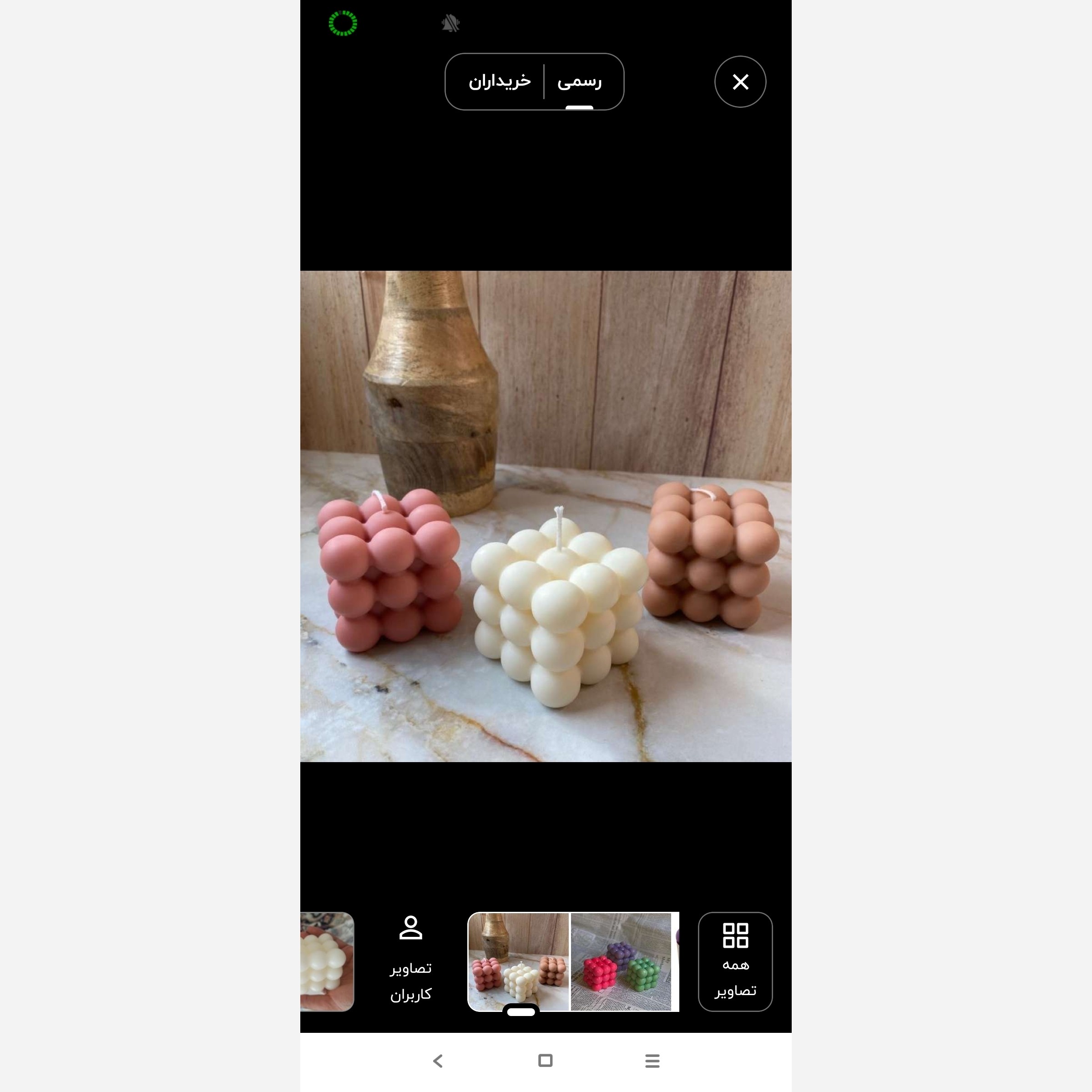Open the user photo of candle in hand
Screen dimensions: 1092x1092
click(x=327, y=961)
